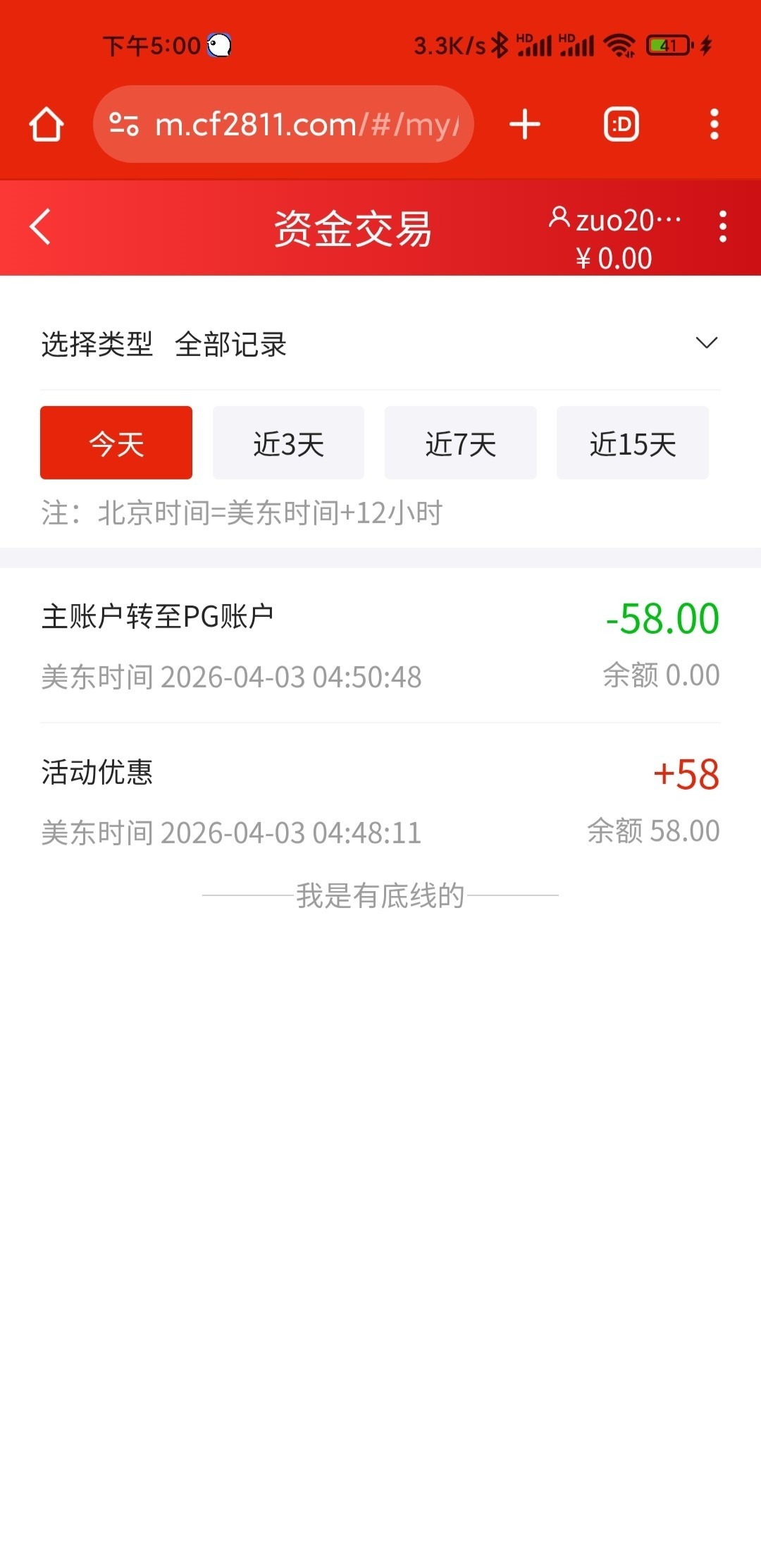Filter records by 近15天
The width and height of the screenshot is (761, 1568).
[632, 443]
